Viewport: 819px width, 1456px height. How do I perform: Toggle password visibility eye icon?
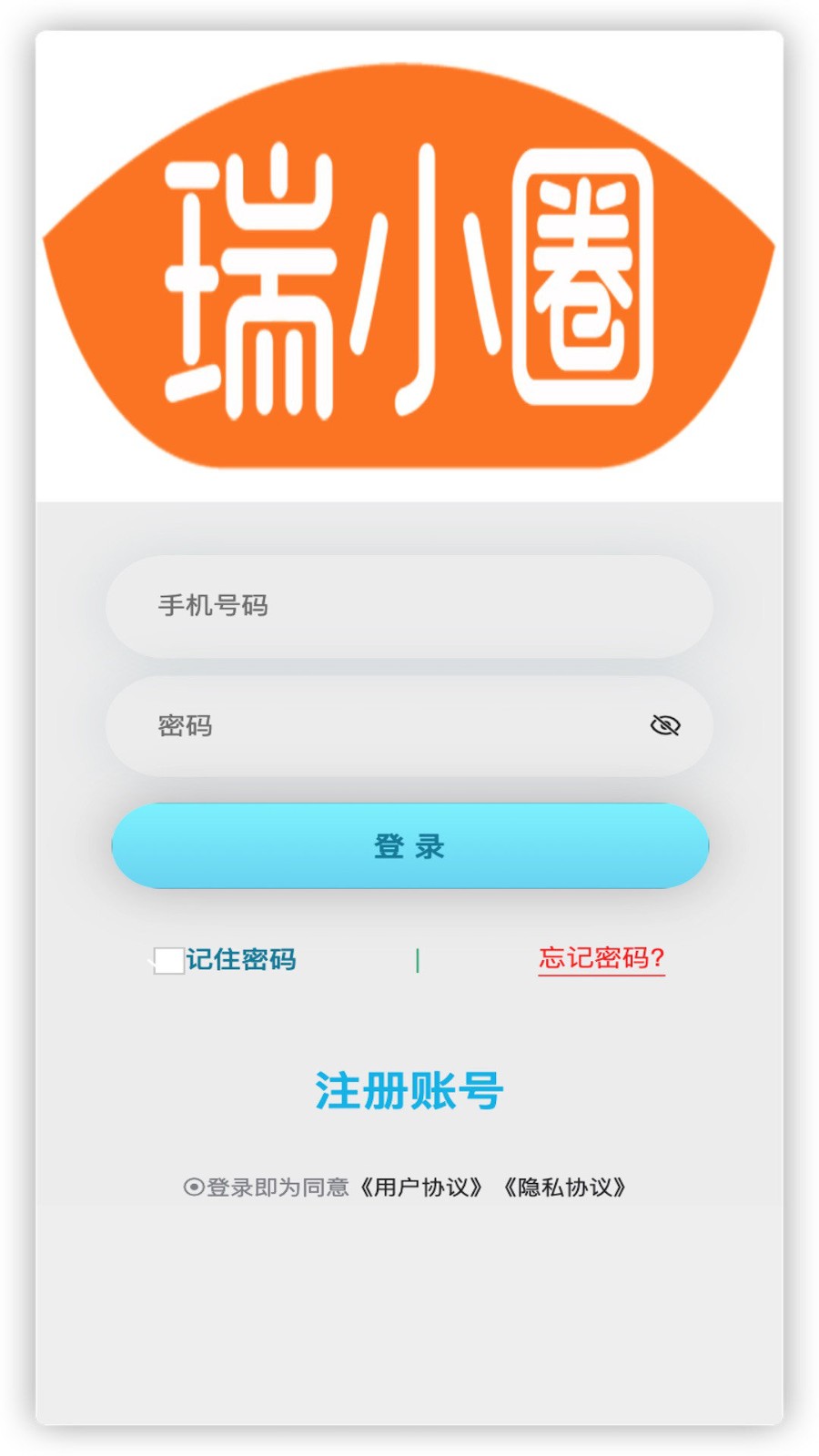click(x=665, y=725)
